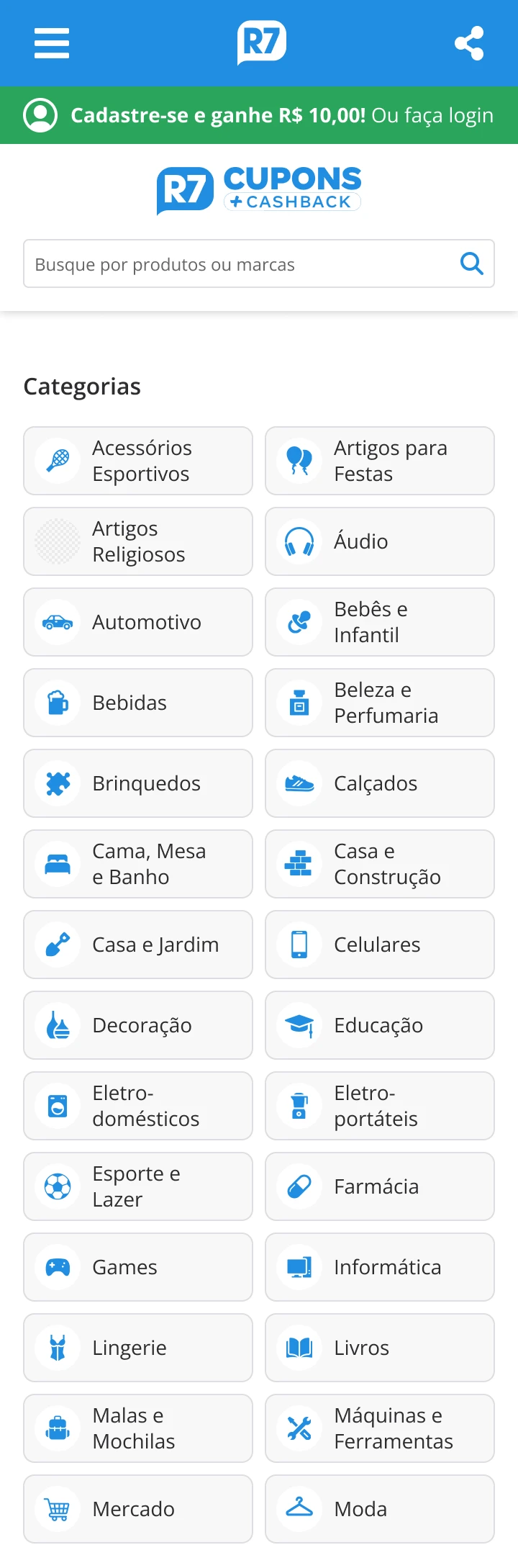Select the Áudio category
Viewport: 518px width, 1568px height.
(x=380, y=541)
